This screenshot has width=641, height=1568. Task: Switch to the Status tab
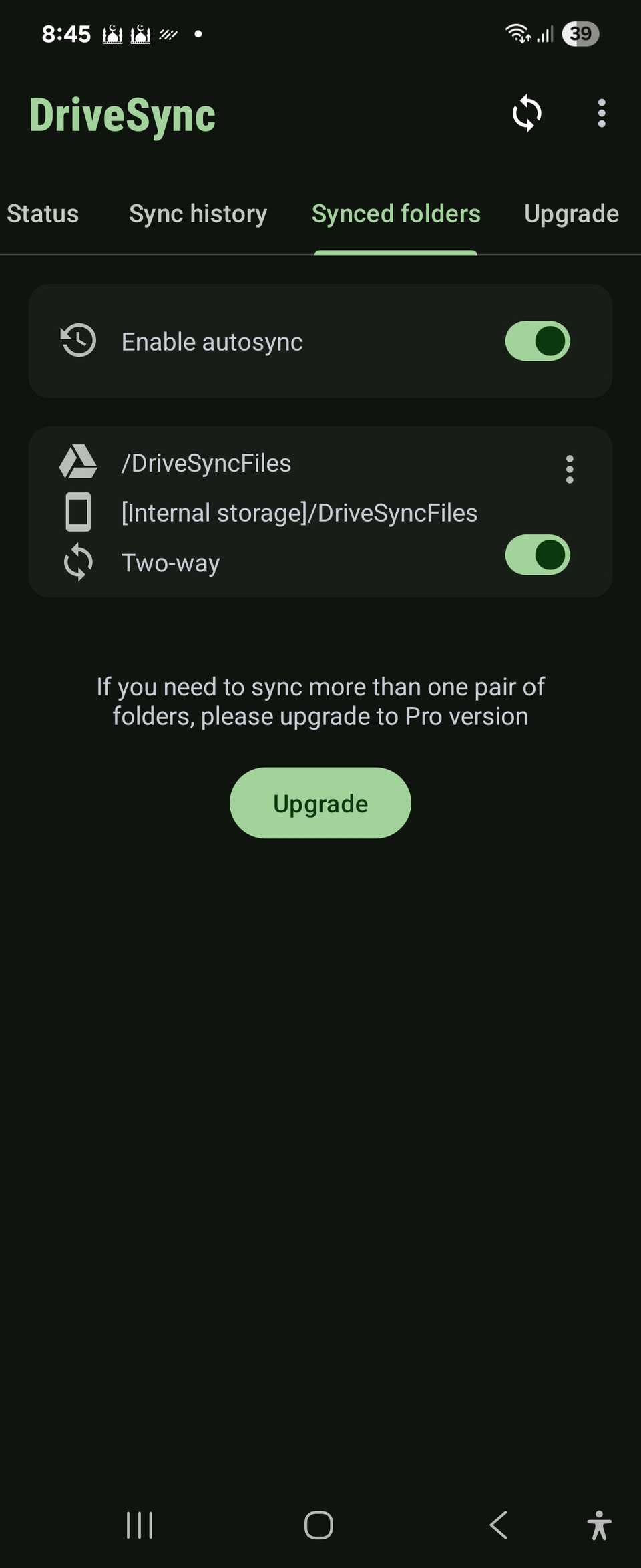coord(43,214)
